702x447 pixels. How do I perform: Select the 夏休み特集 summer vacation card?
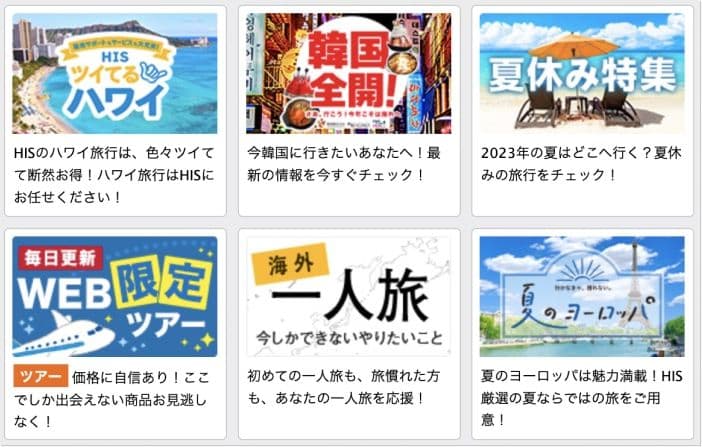pyautogui.click(x=581, y=73)
